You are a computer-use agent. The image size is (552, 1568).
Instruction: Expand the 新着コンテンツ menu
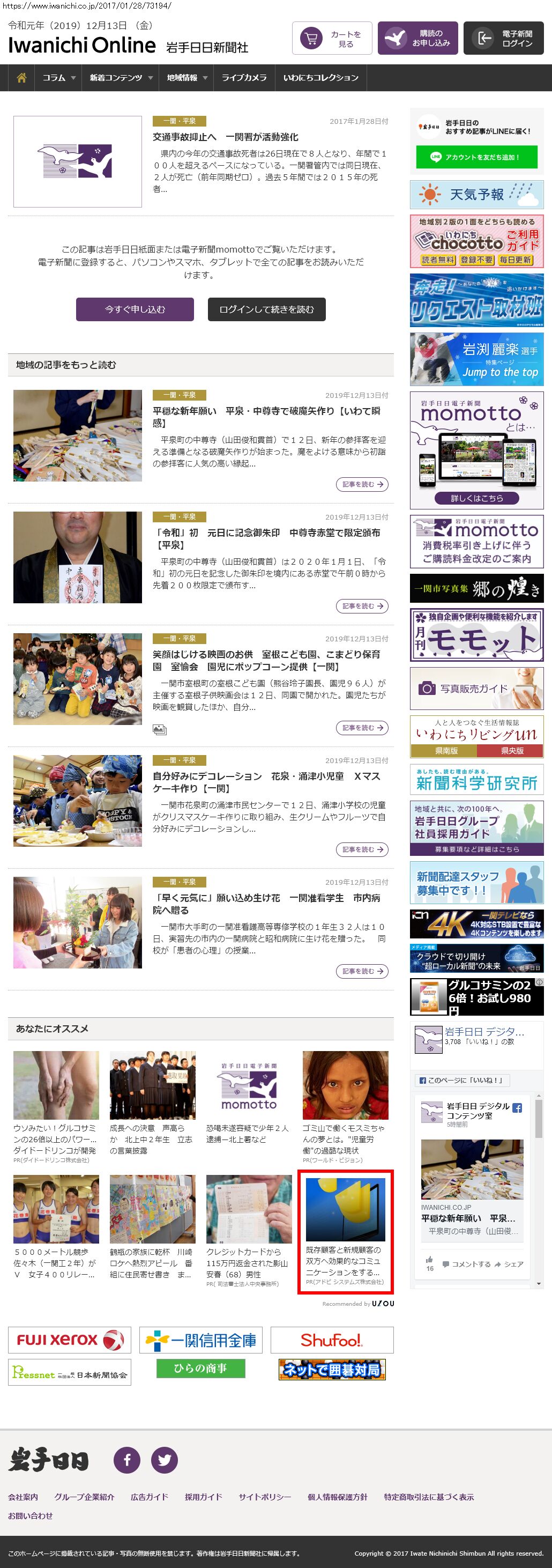tap(121, 78)
